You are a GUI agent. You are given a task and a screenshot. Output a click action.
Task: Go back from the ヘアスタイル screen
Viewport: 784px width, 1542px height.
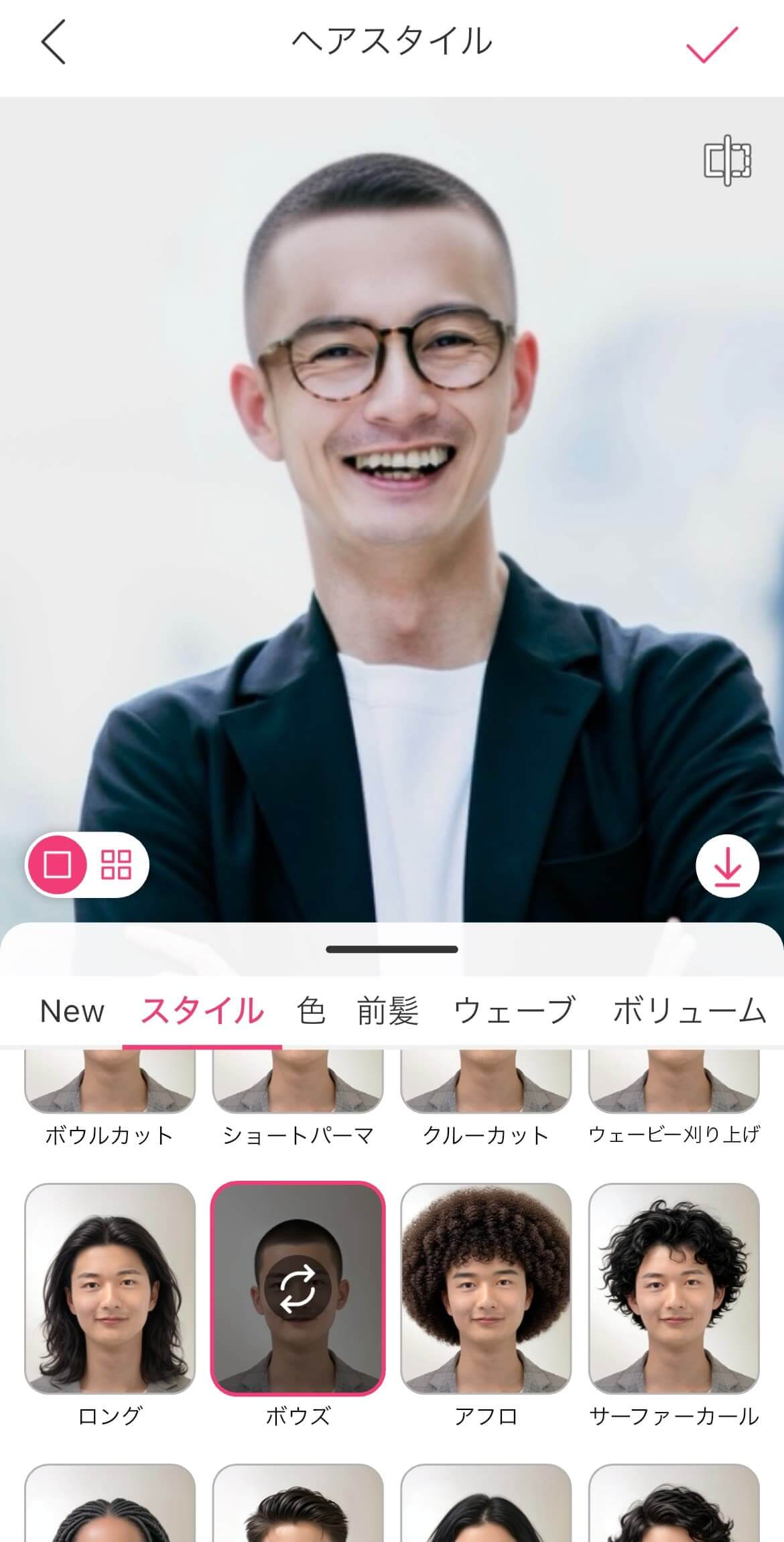pyautogui.click(x=54, y=42)
